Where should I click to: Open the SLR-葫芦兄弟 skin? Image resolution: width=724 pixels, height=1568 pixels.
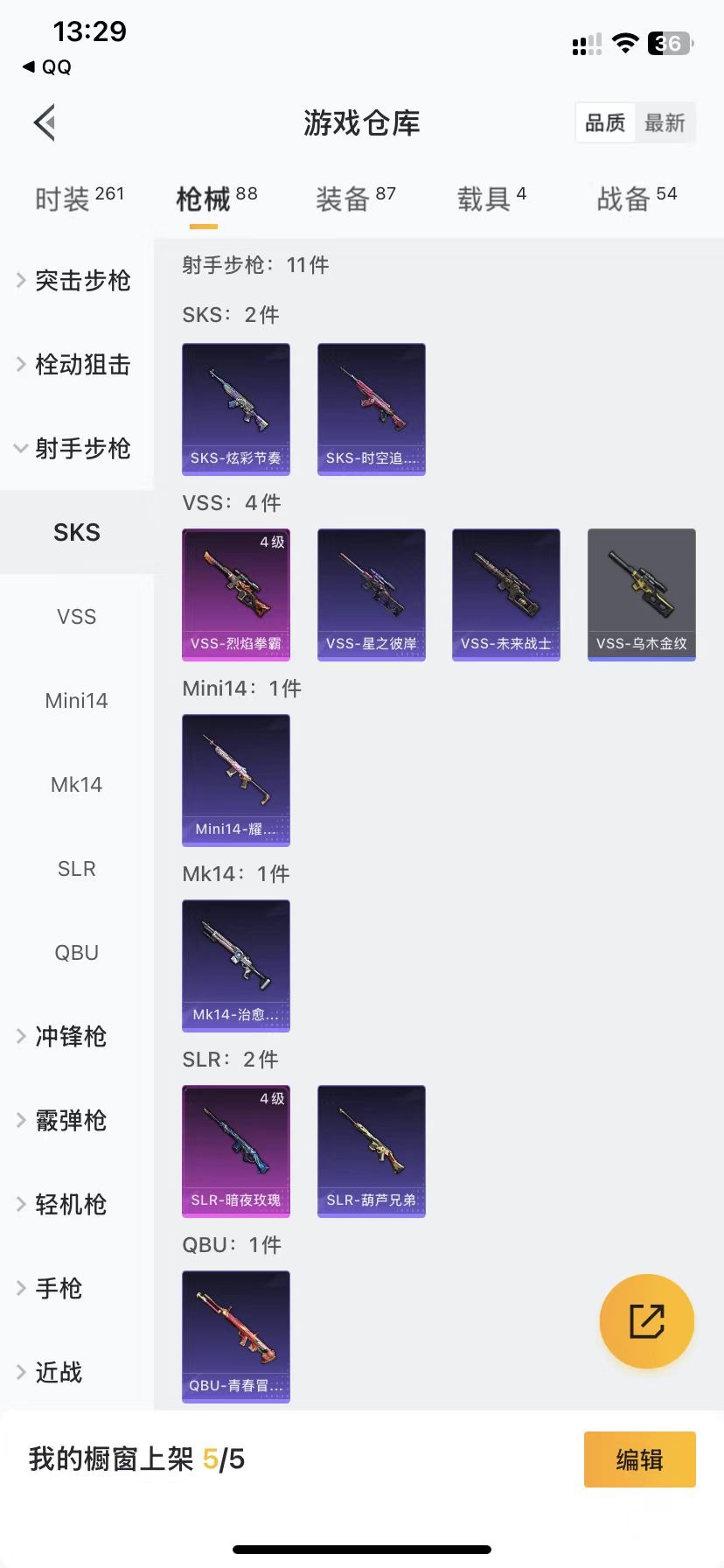371,1151
